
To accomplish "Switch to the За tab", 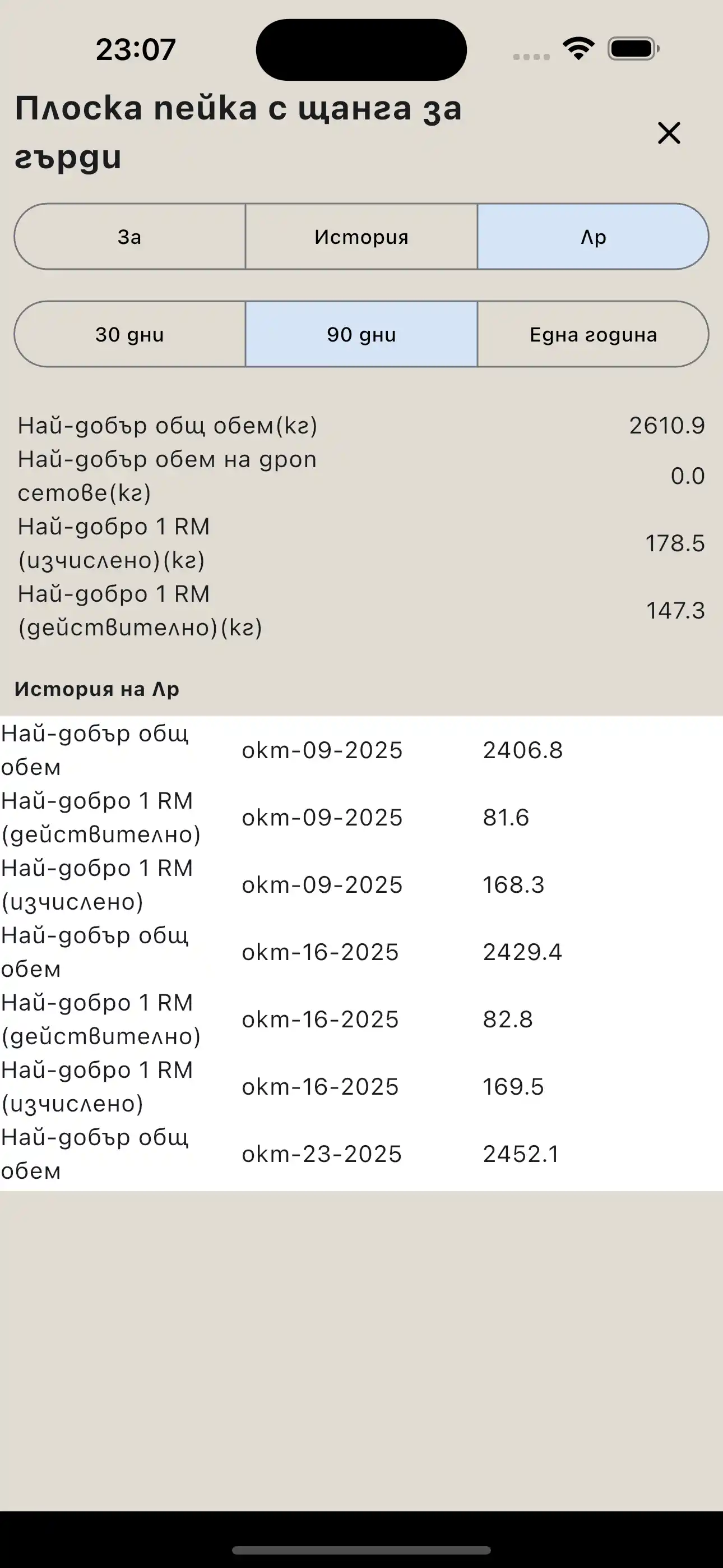I will [x=129, y=237].
